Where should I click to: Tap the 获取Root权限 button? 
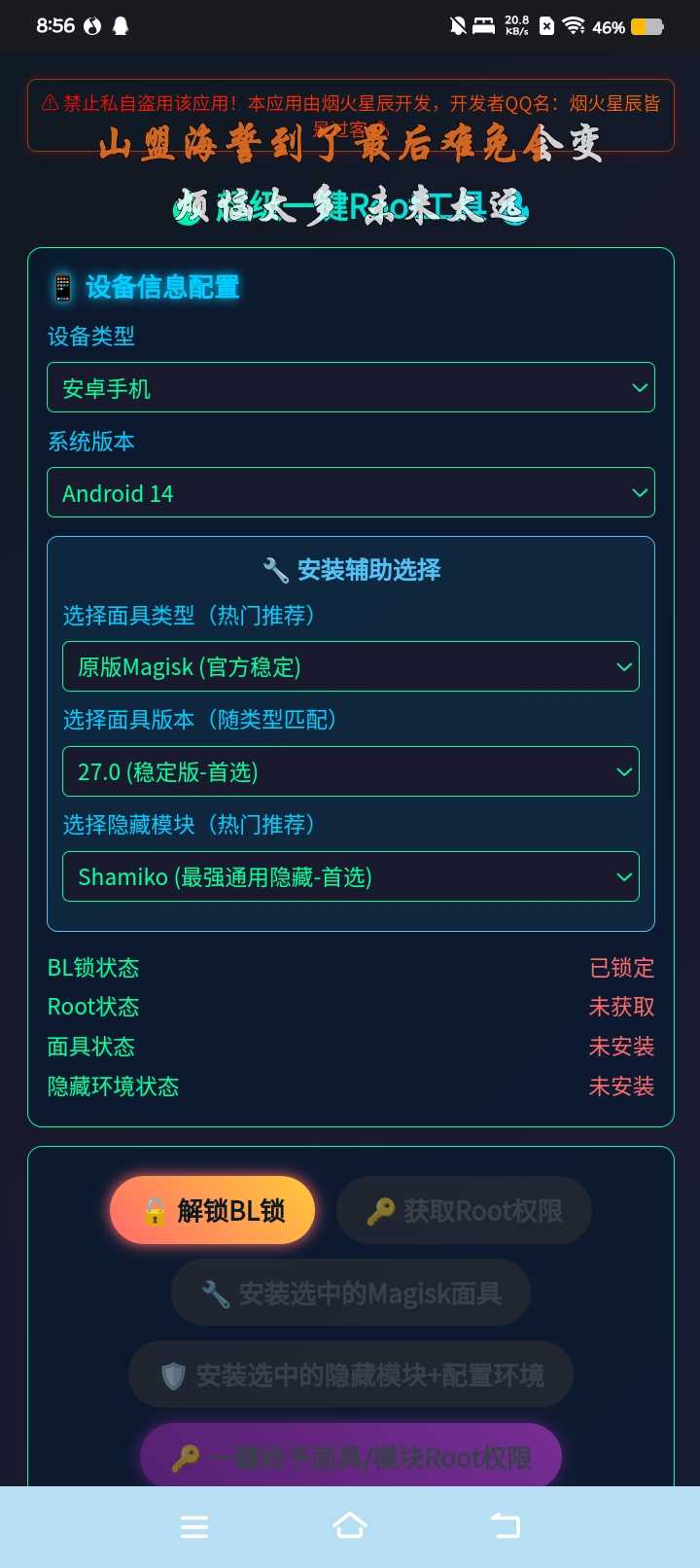[464, 1210]
